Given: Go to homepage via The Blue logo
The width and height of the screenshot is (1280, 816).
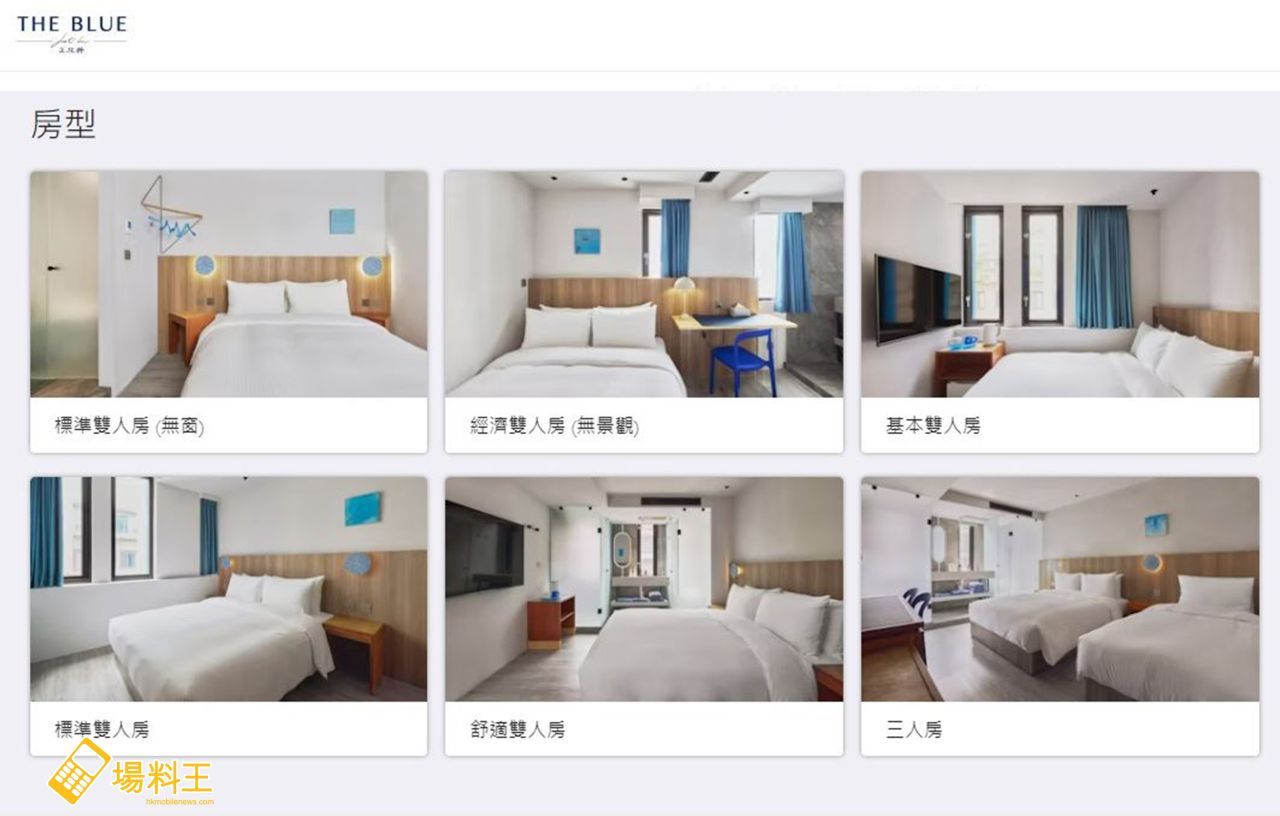Looking at the screenshot, I should pos(72,32).
